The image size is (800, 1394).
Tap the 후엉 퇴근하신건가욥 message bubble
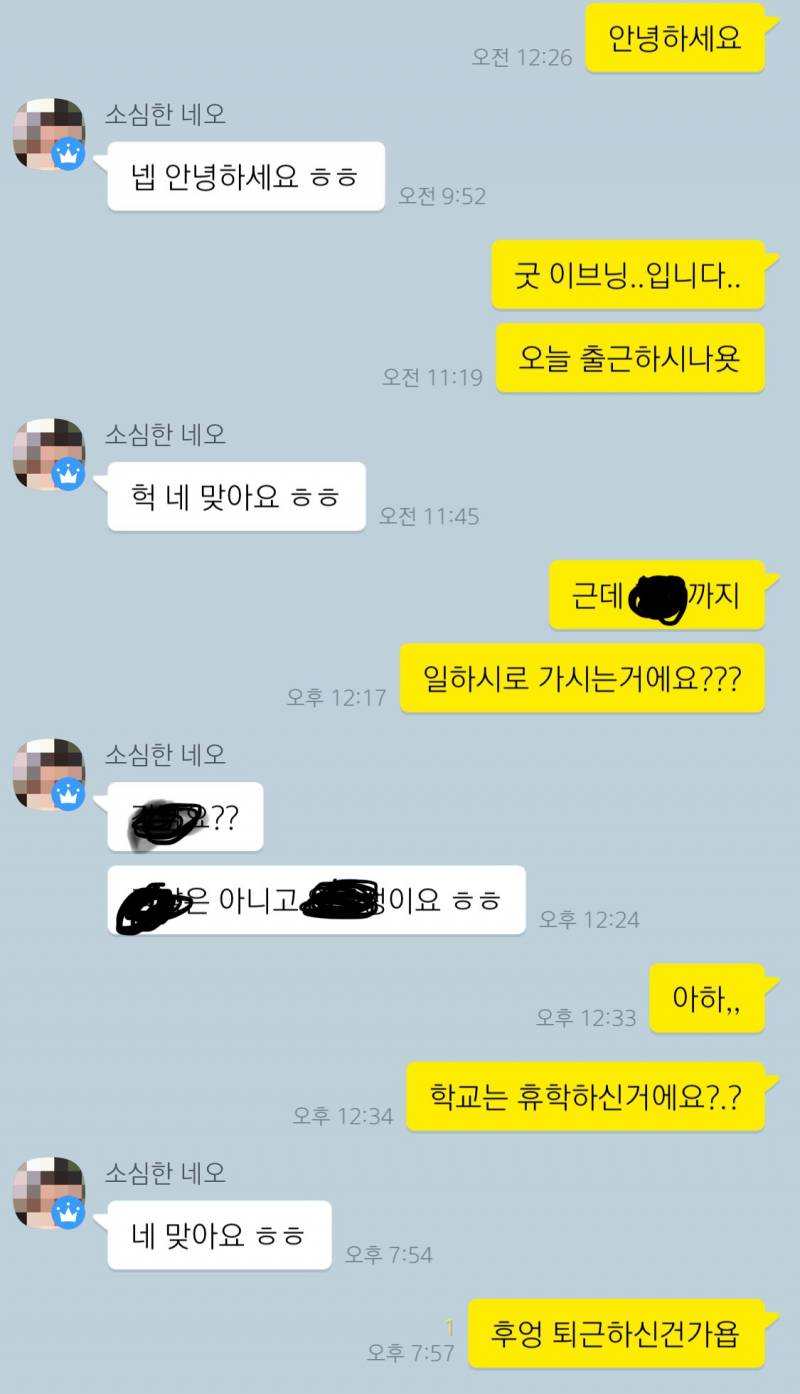tap(615, 1335)
